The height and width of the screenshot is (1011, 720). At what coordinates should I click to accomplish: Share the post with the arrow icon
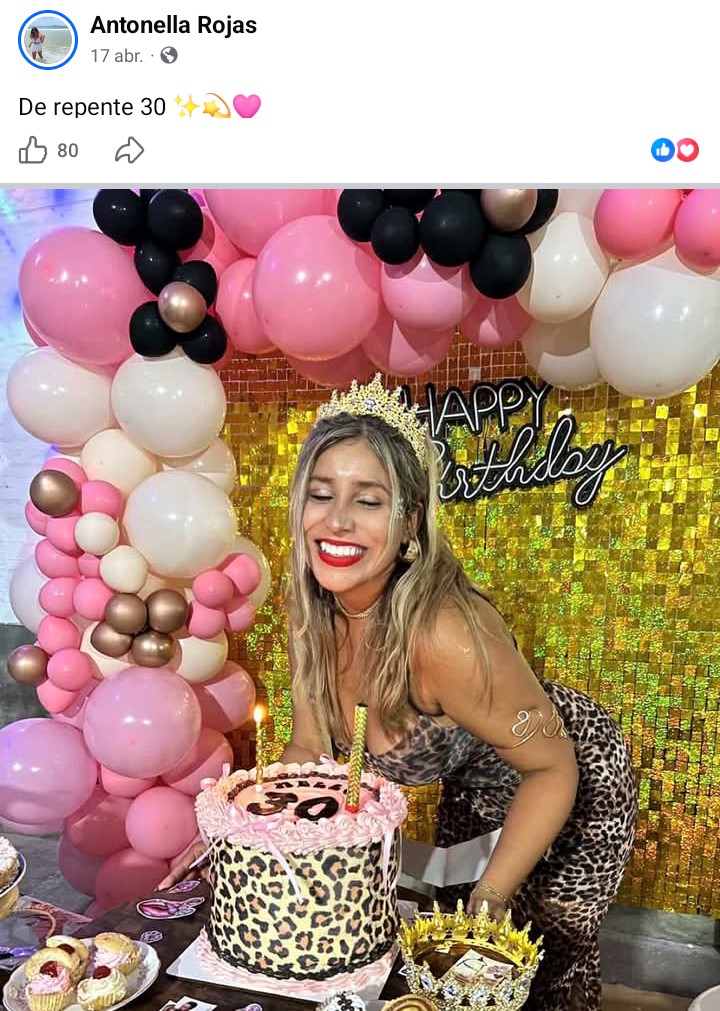click(130, 150)
